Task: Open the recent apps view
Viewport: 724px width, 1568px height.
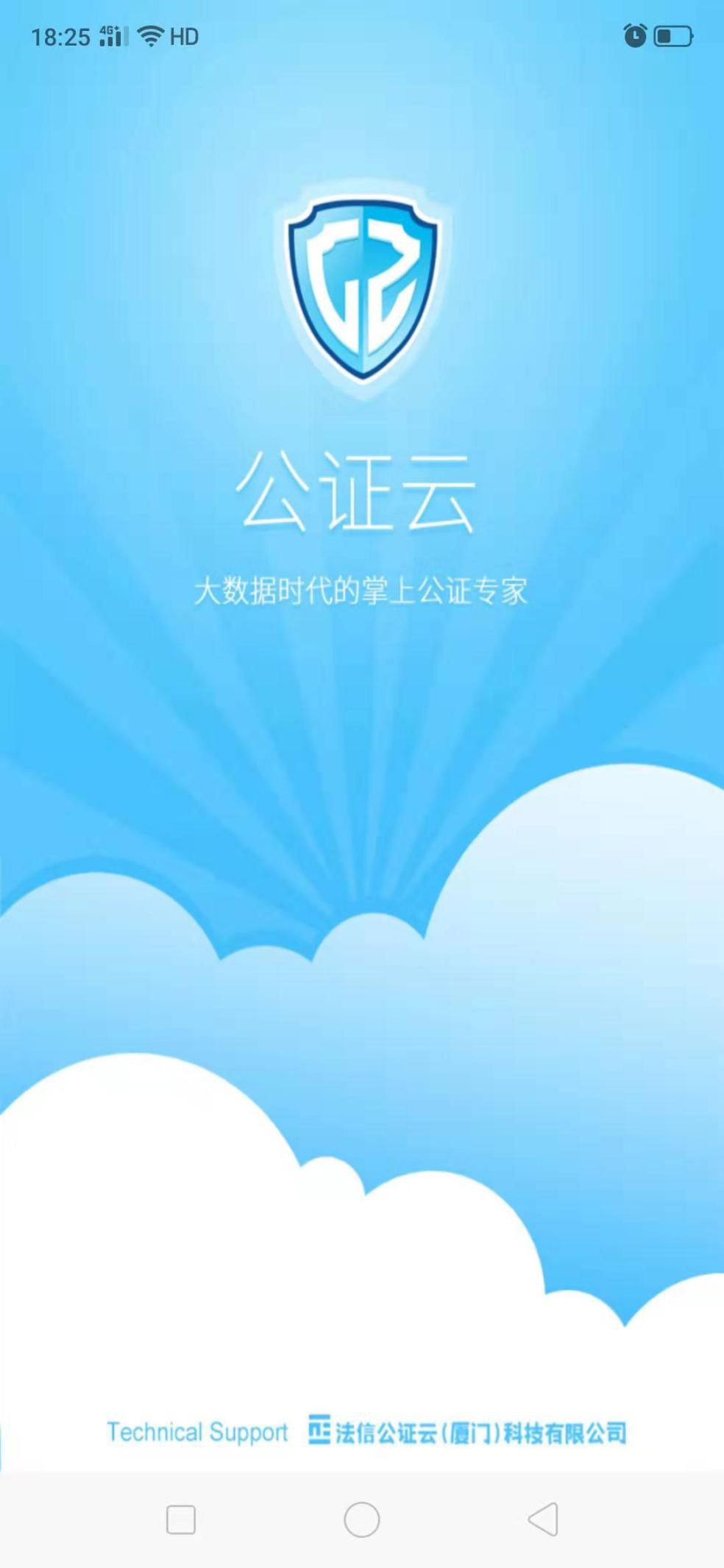Action: tap(181, 1519)
